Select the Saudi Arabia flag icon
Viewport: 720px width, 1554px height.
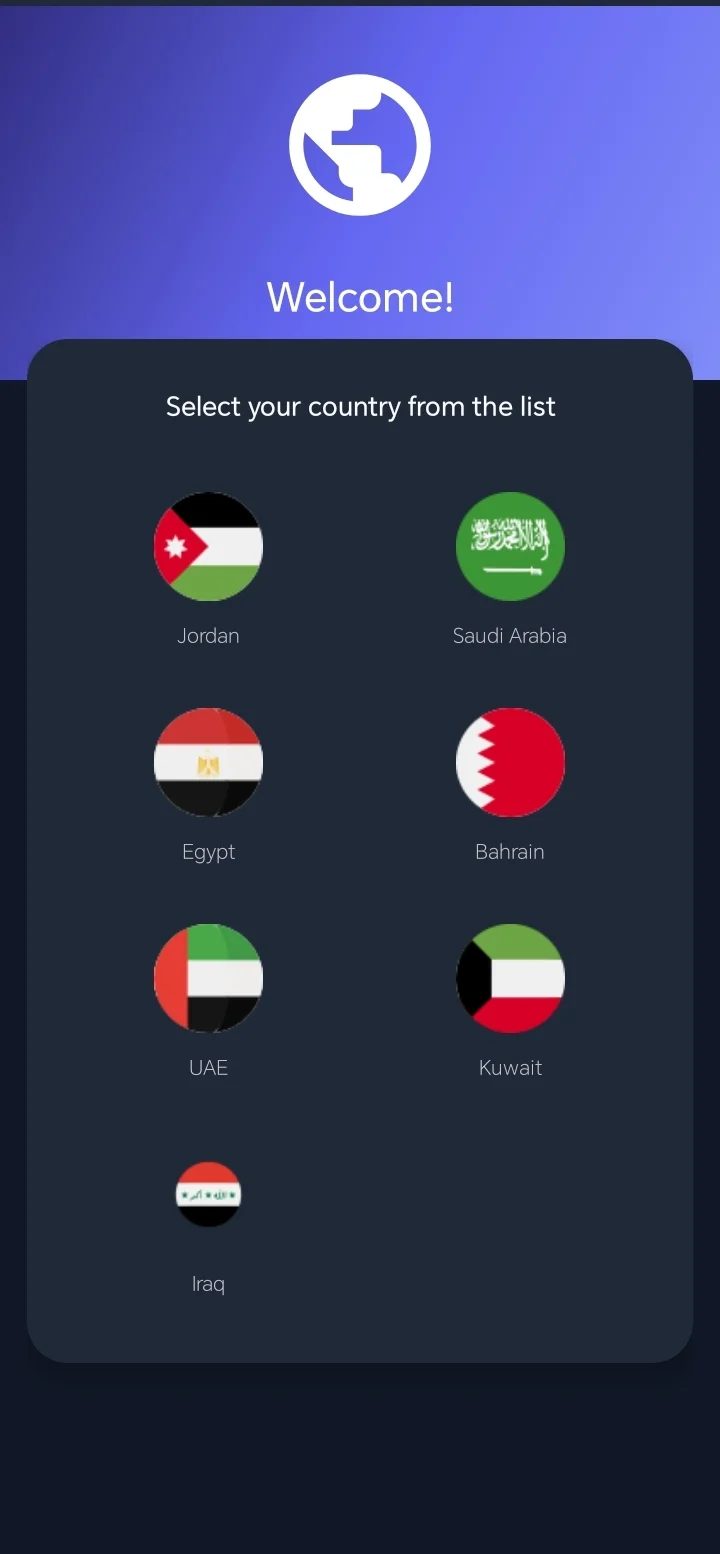click(510, 546)
